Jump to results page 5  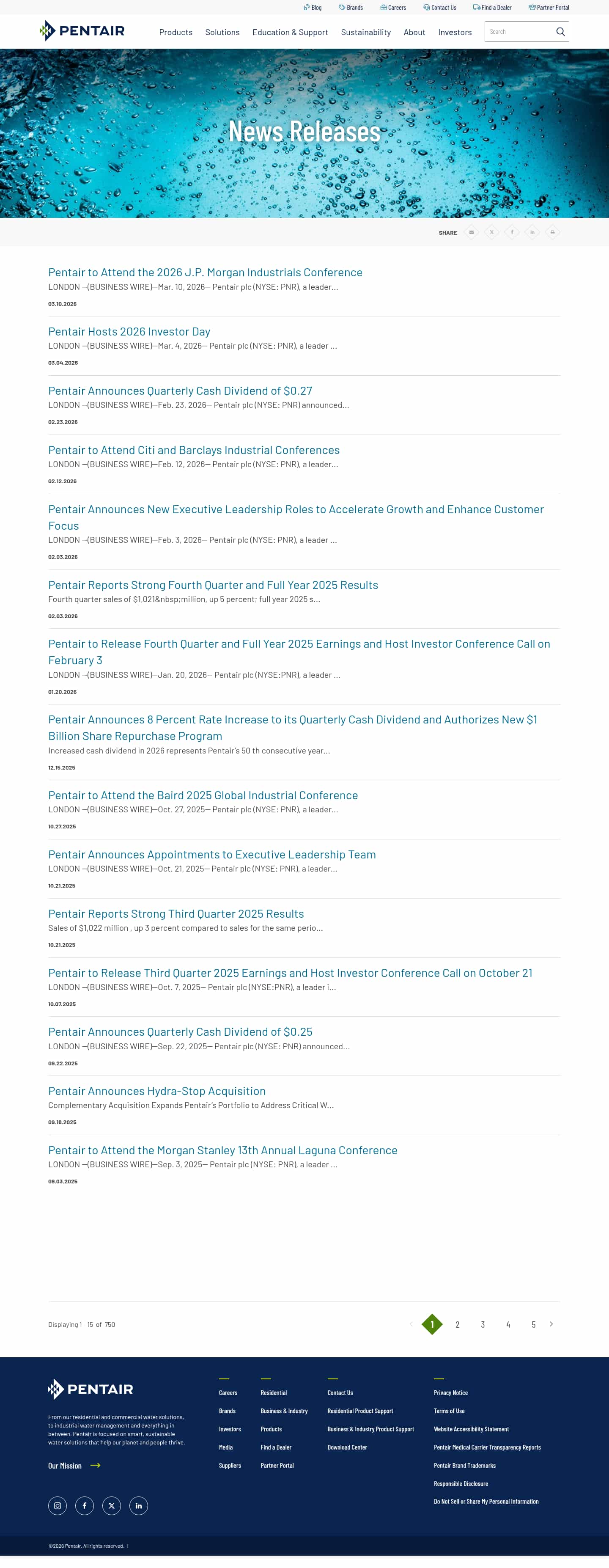click(534, 1325)
